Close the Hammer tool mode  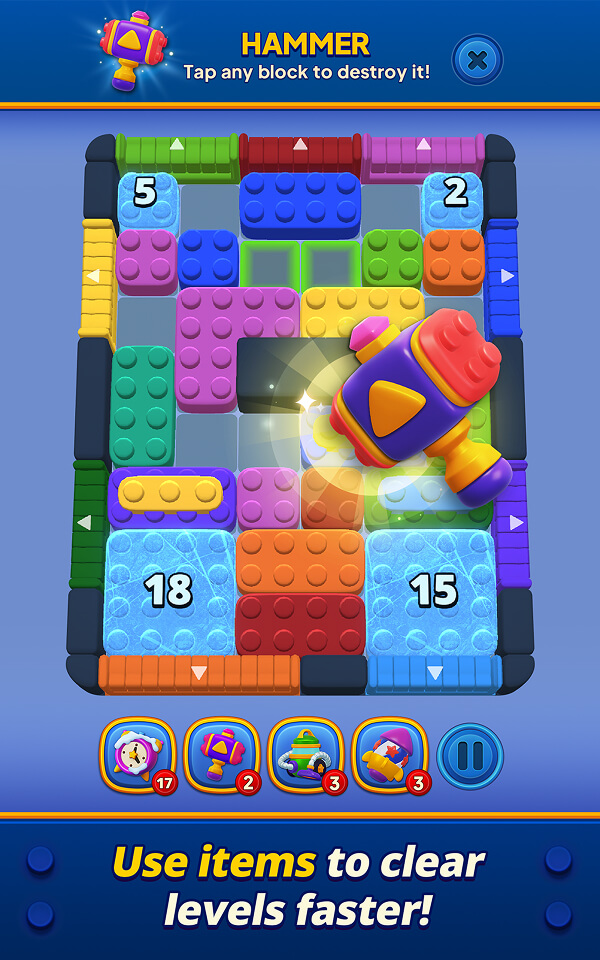pos(477,60)
